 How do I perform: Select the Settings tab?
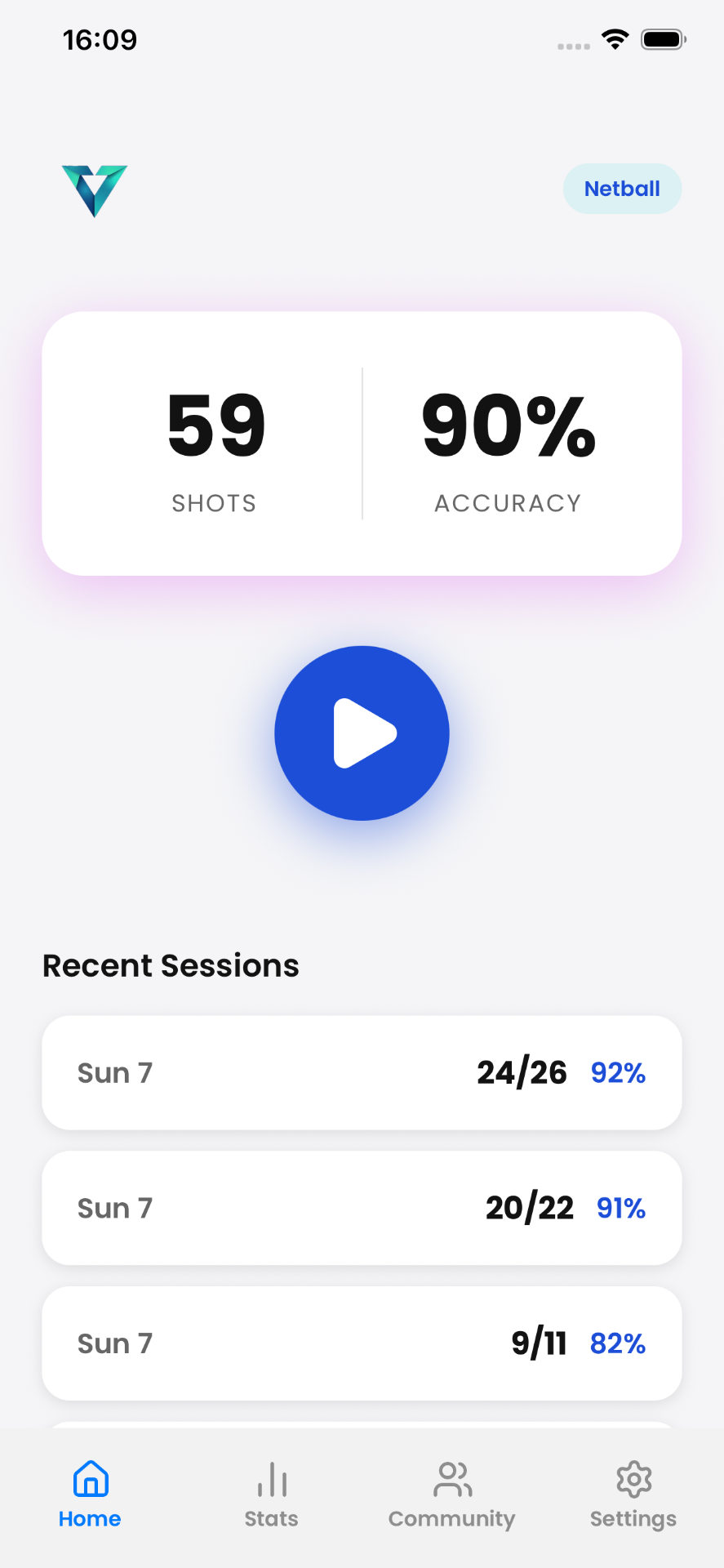coord(633,1494)
